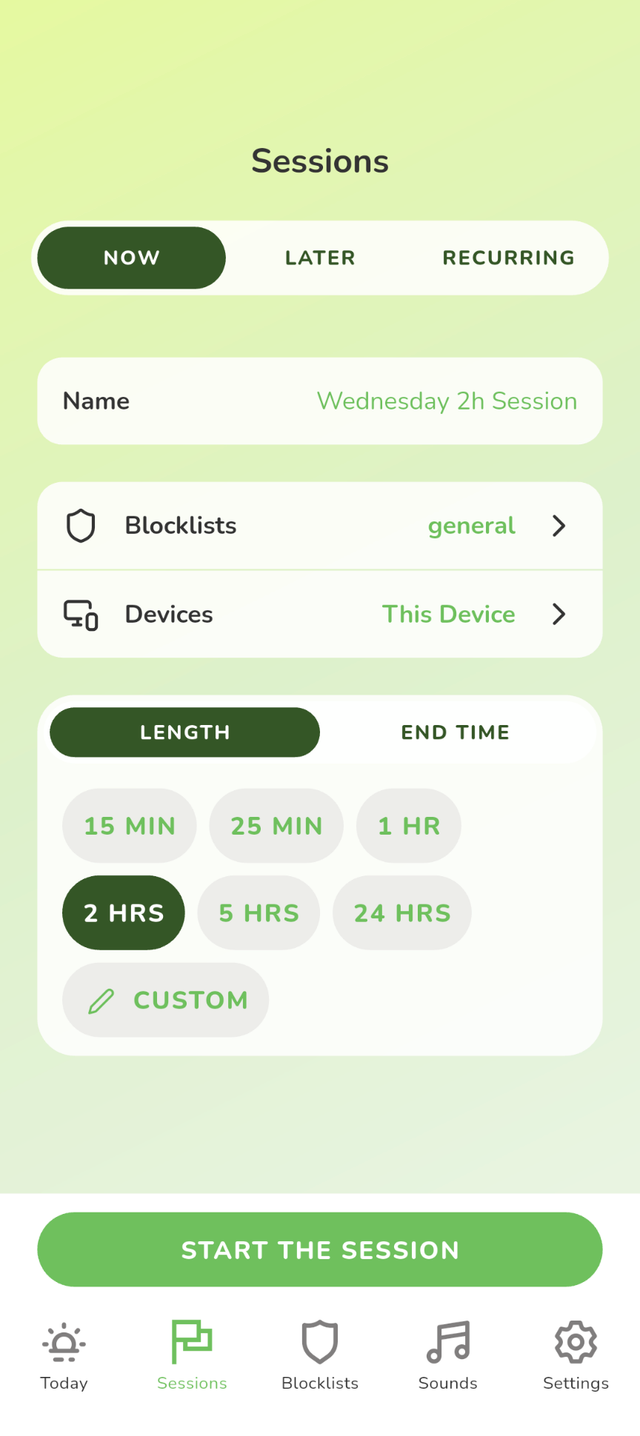Open the Blocklists row
This screenshot has height=1436, width=640.
tap(320, 526)
